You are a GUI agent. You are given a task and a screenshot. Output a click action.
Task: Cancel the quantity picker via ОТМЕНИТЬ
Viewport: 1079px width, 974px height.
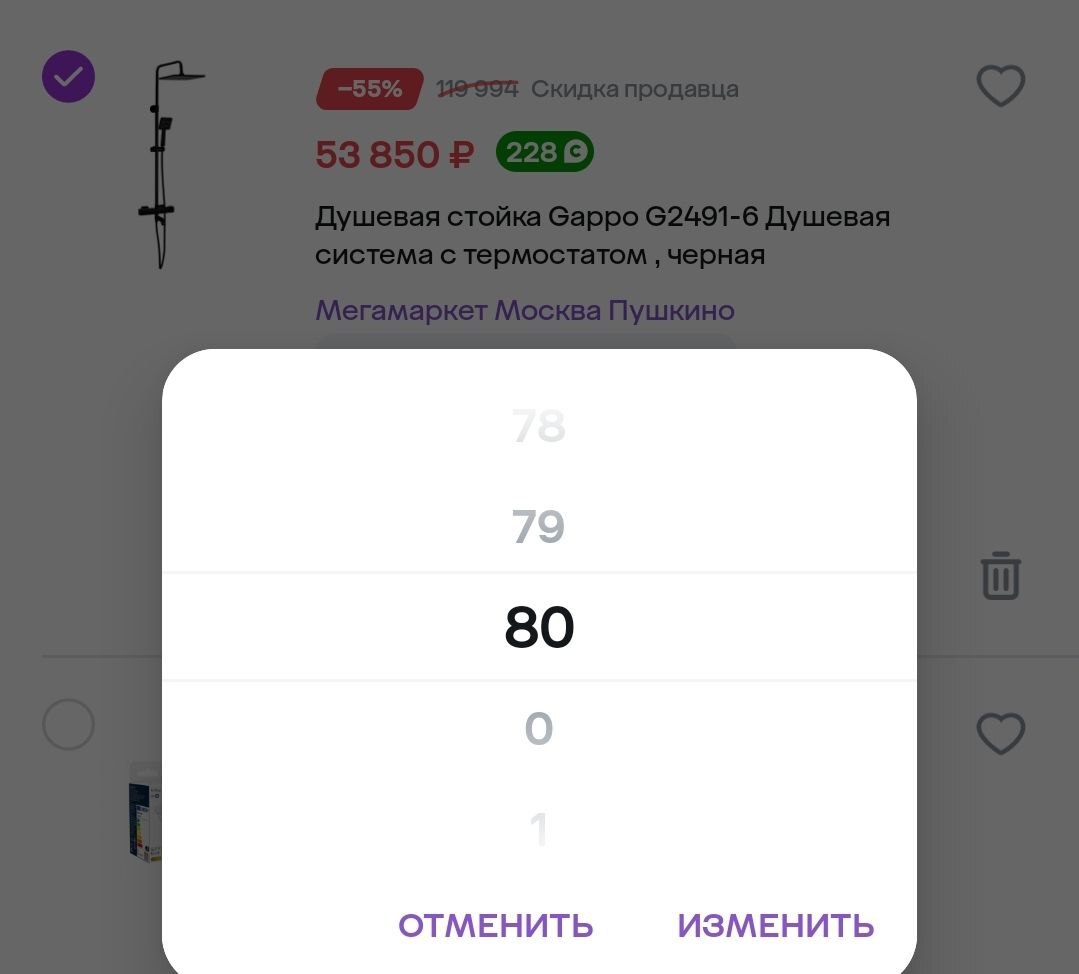click(496, 925)
